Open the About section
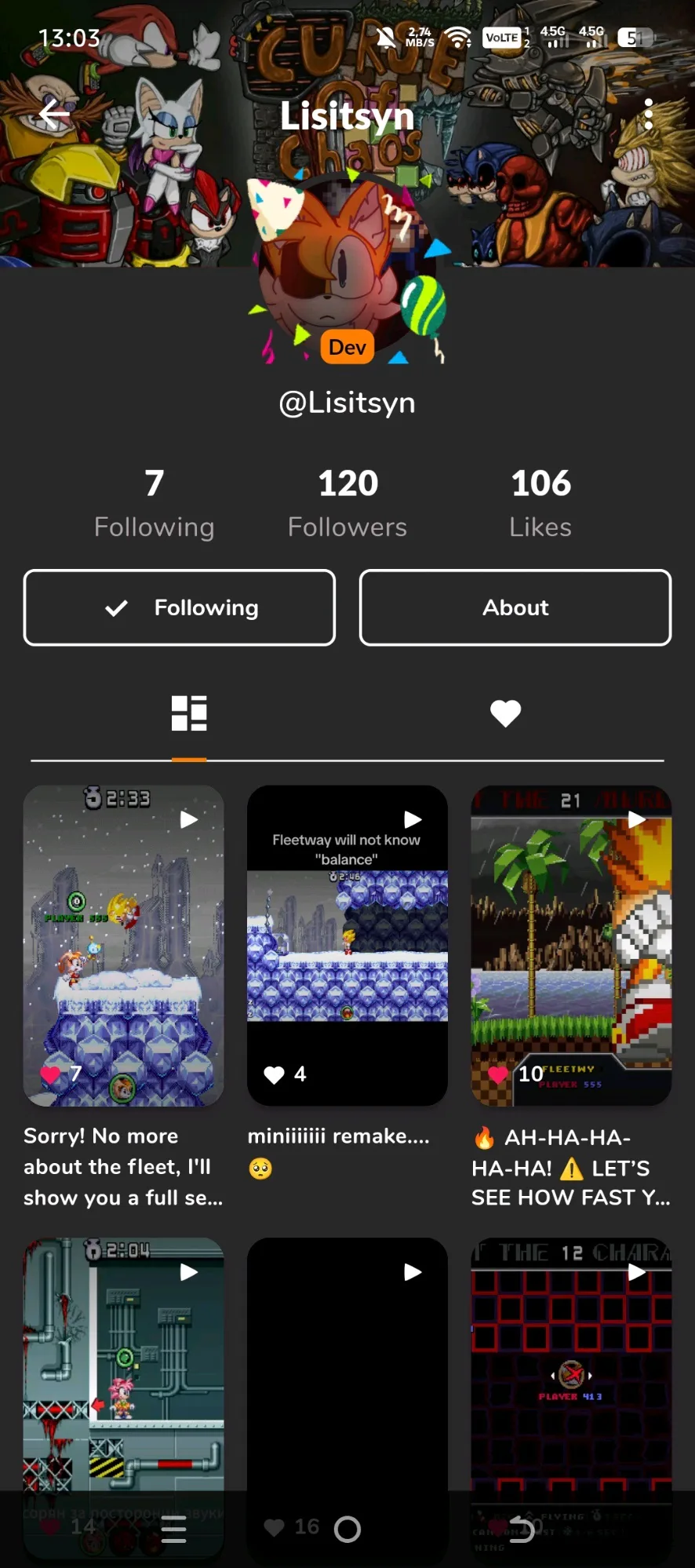Screen dimensions: 695x1568 515,607
